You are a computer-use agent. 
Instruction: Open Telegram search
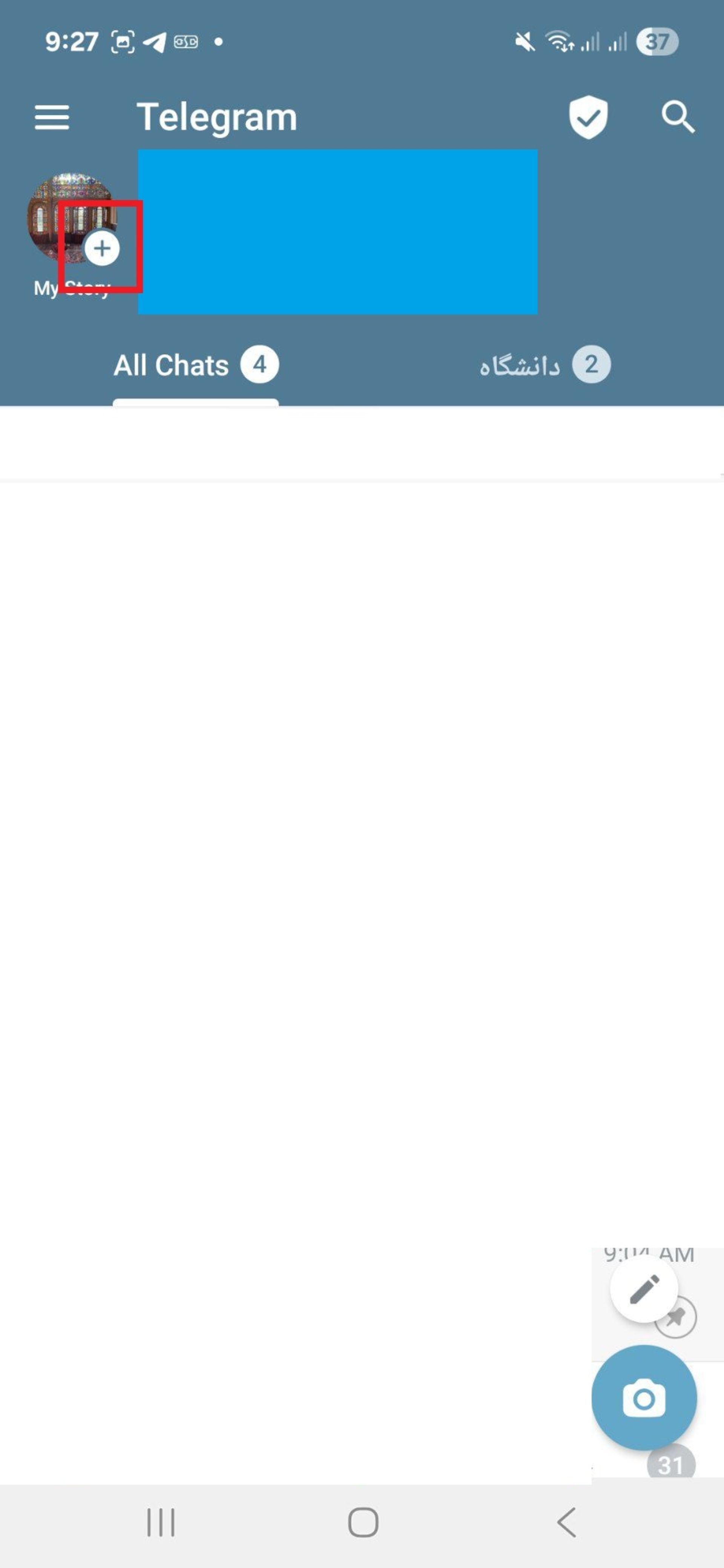(x=677, y=117)
